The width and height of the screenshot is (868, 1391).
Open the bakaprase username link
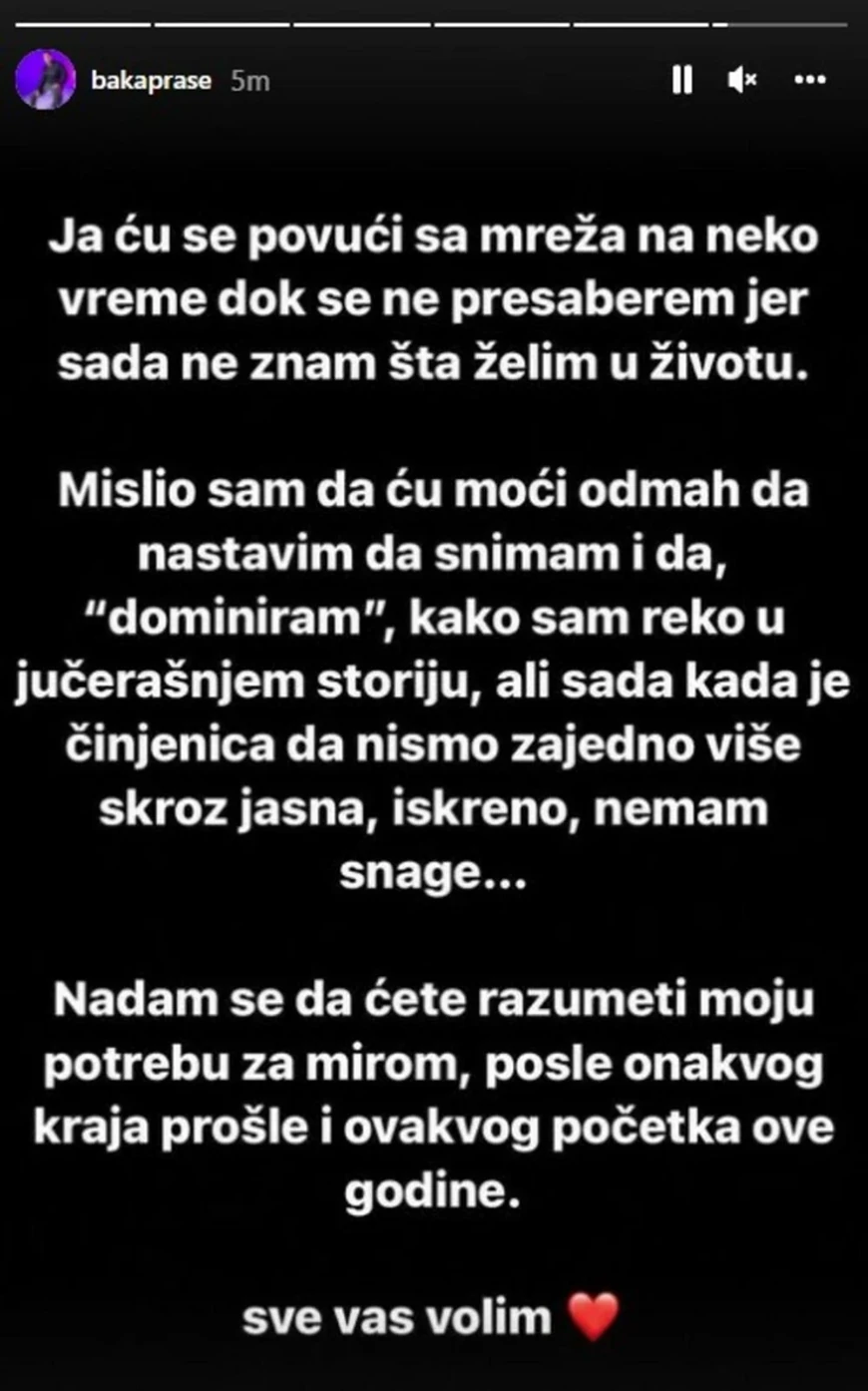[x=151, y=81]
